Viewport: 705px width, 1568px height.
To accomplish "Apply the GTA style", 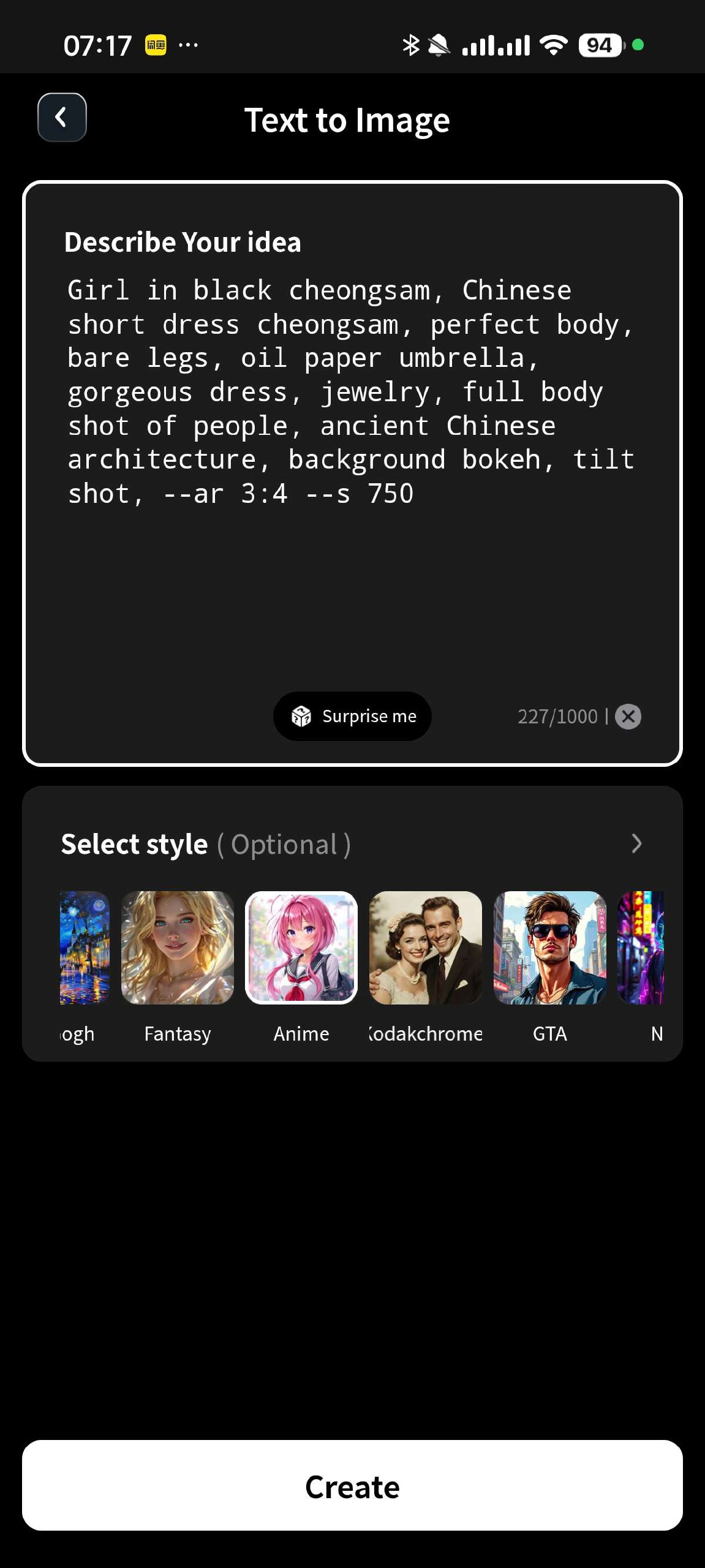I will [x=549, y=948].
